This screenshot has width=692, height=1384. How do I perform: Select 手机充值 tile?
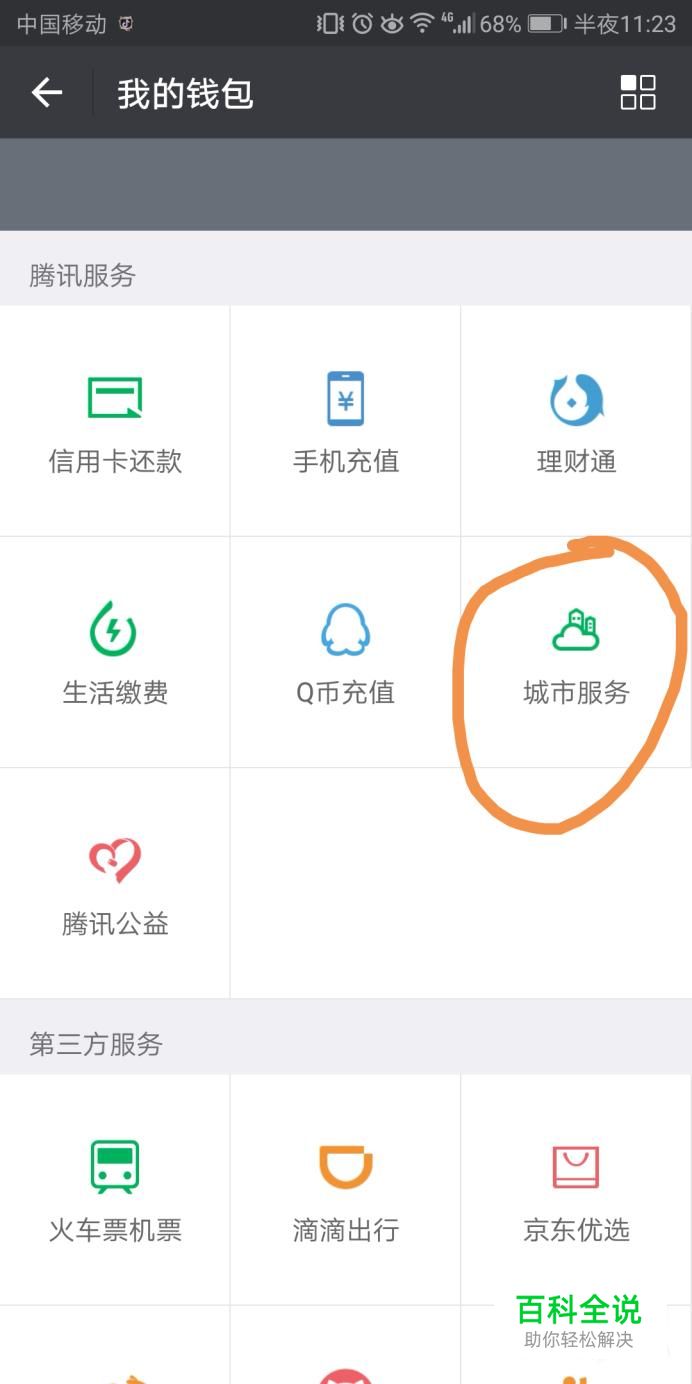345,421
